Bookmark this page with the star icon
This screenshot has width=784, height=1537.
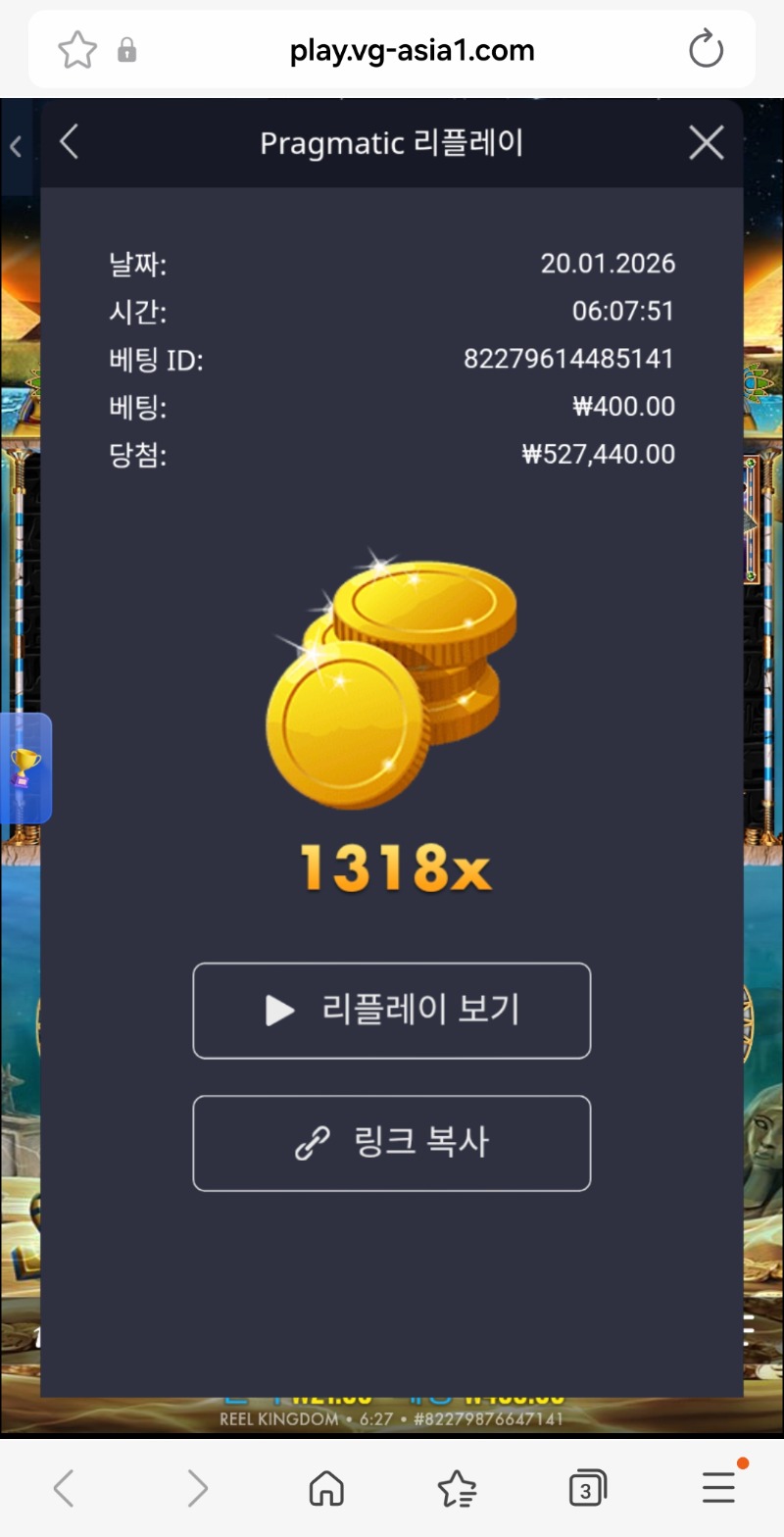coord(76,50)
